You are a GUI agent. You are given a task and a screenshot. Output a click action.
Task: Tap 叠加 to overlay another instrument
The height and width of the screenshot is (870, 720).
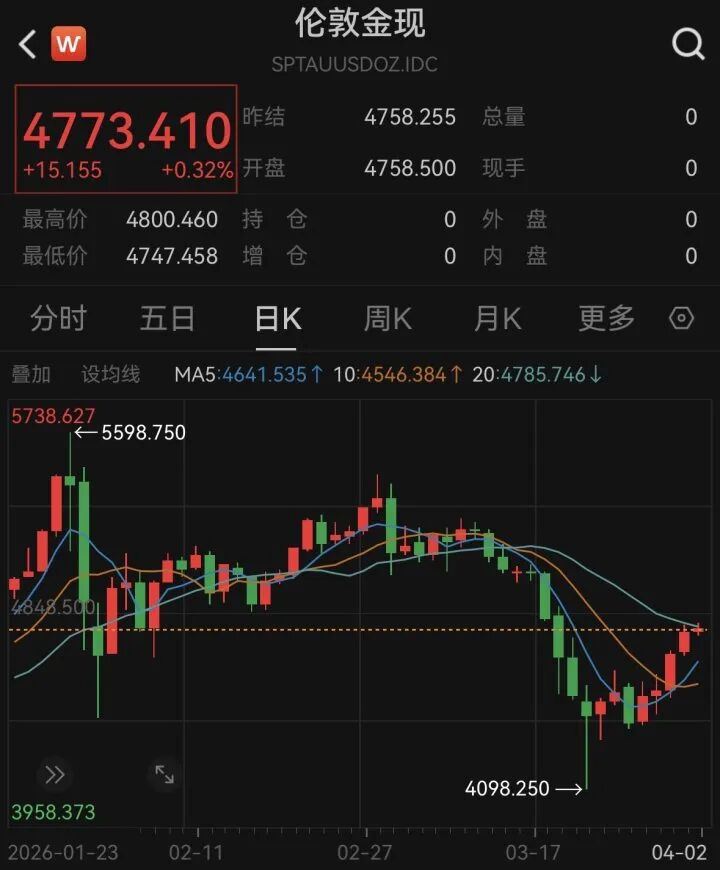point(31,375)
